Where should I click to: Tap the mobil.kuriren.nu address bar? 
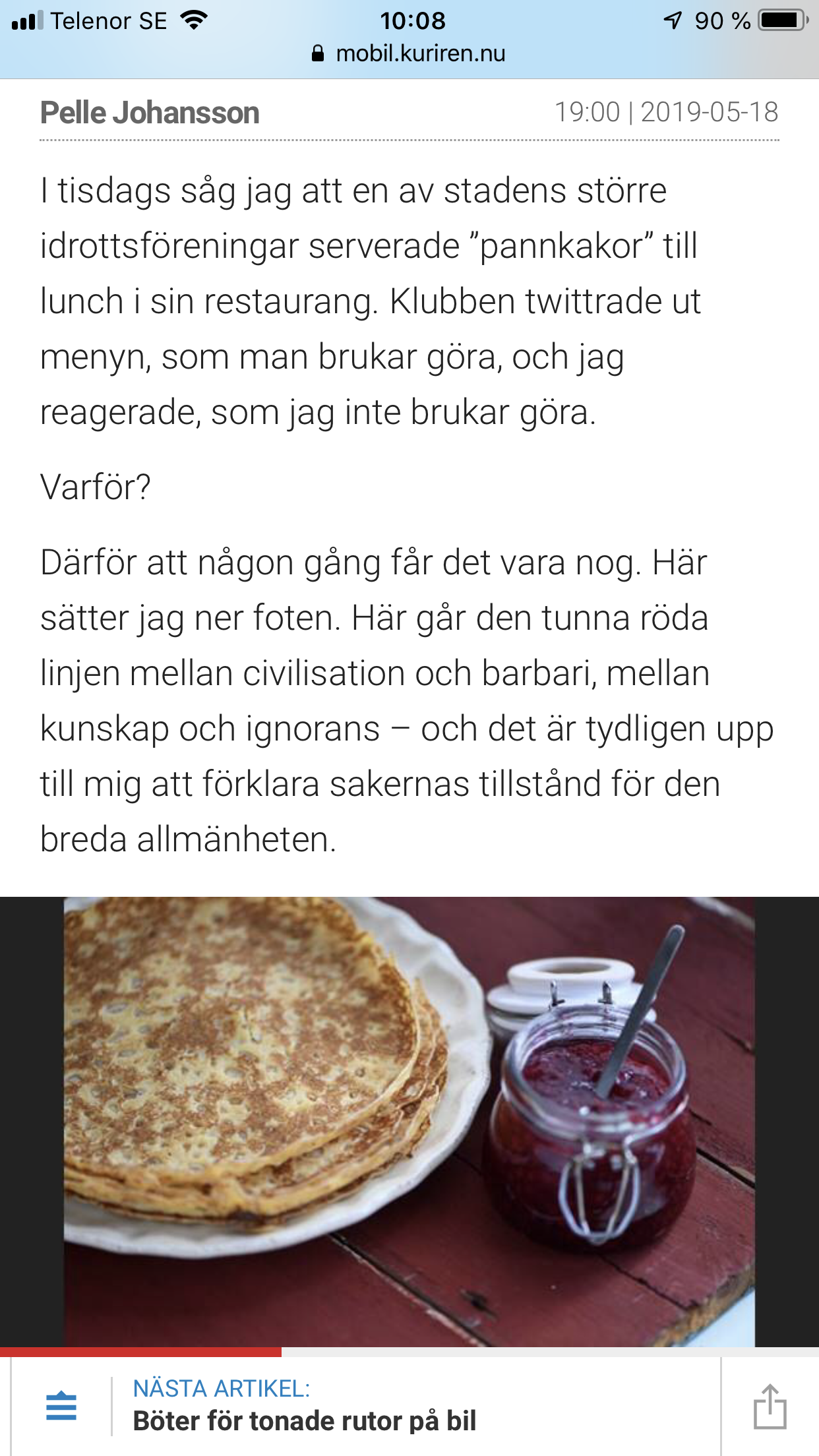[x=409, y=54]
